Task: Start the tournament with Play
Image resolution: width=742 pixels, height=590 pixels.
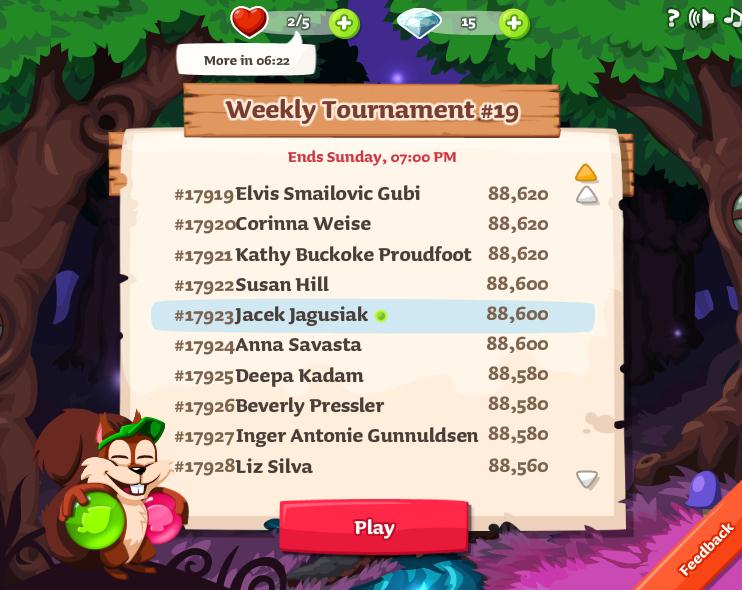Action: (374, 527)
